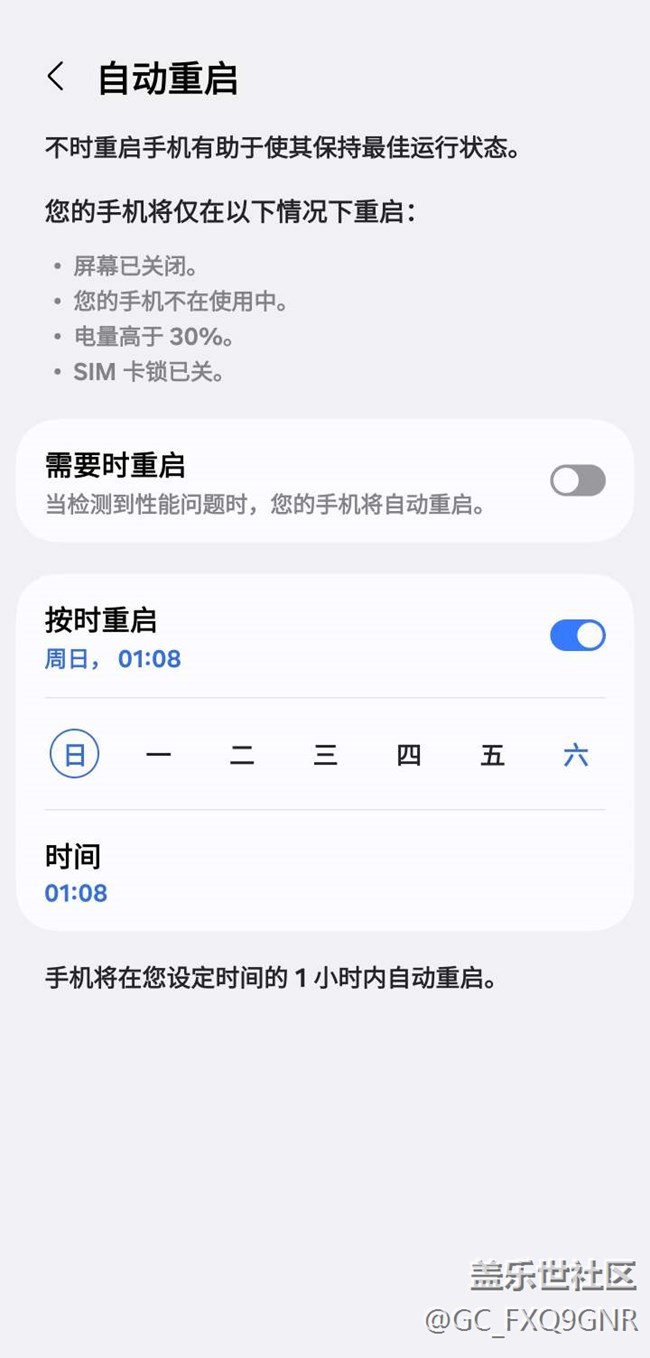Select 二 (Tuesday) for scheduled restart
Screen dimensions: 650x1358
tap(242, 755)
